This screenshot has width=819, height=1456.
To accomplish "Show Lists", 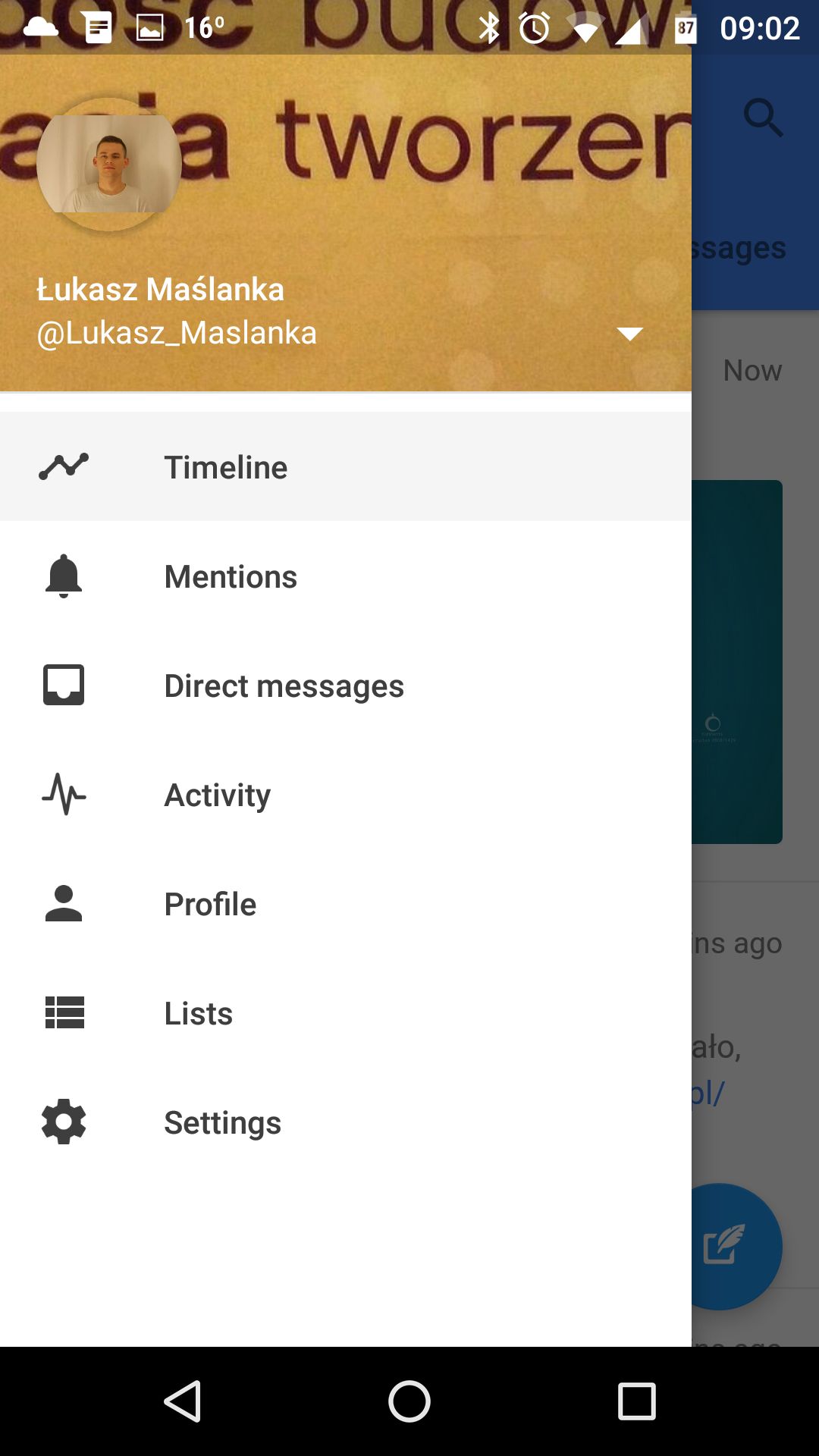I will pyautogui.click(x=346, y=1013).
